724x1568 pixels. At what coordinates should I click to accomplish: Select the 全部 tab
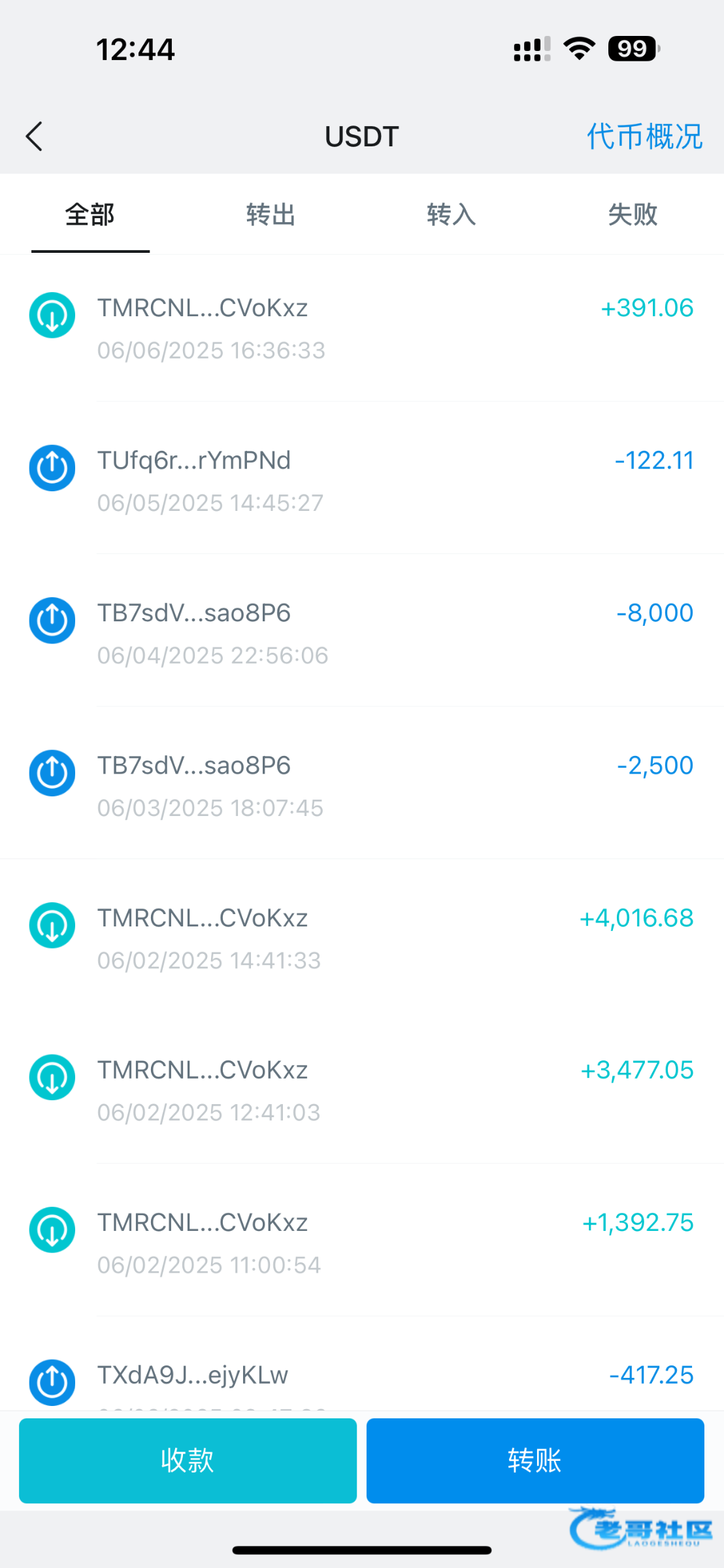point(90,215)
